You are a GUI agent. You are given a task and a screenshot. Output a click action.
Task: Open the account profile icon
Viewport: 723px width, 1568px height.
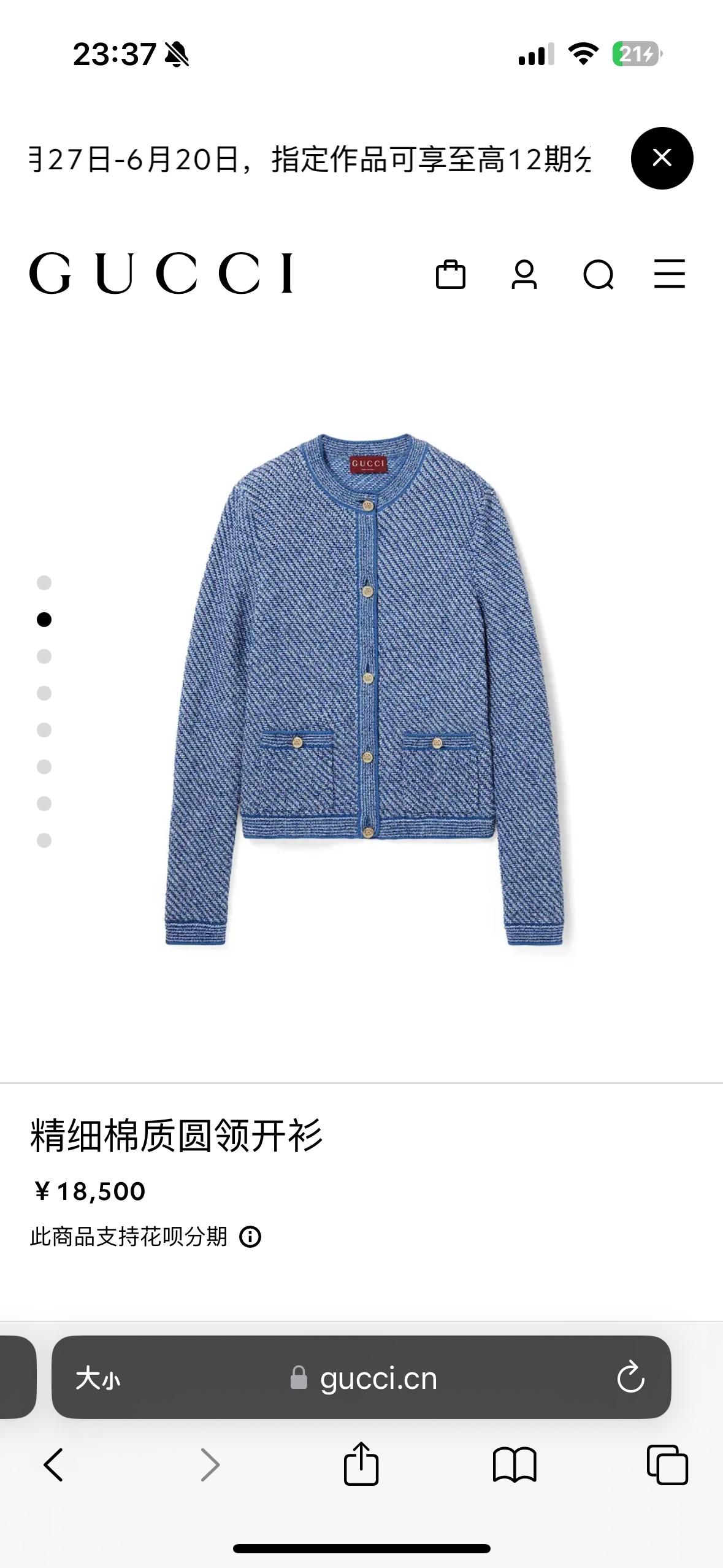click(x=524, y=274)
